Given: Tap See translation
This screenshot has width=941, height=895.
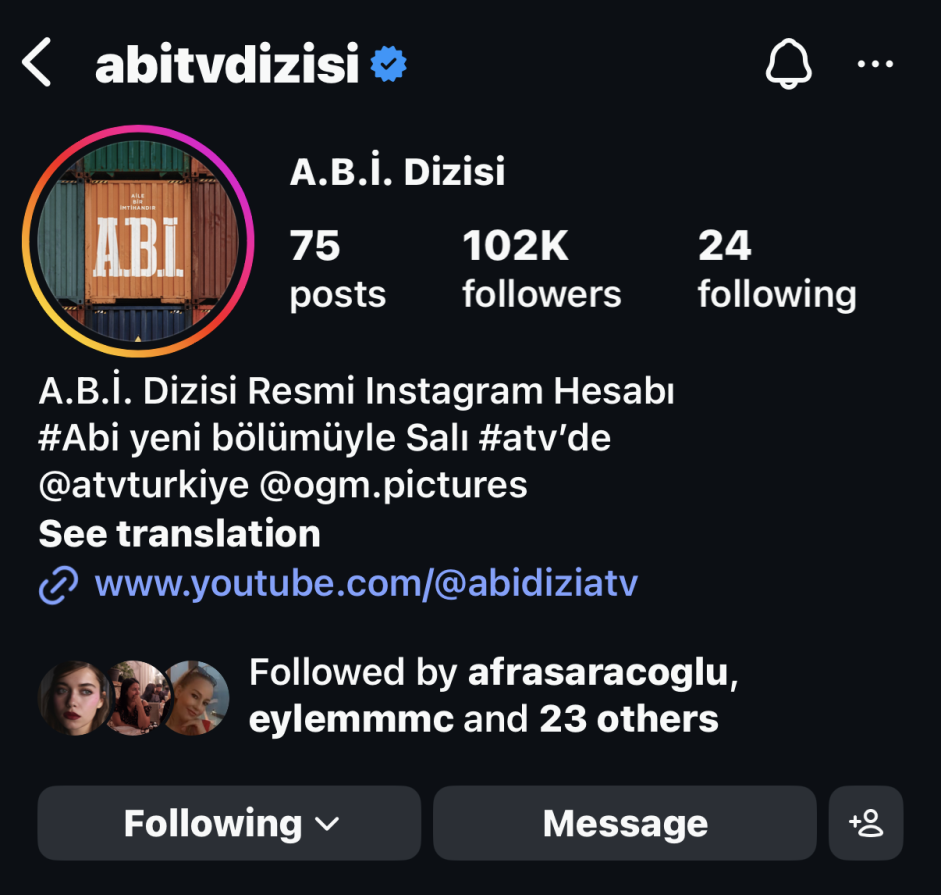Looking at the screenshot, I should point(179,533).
